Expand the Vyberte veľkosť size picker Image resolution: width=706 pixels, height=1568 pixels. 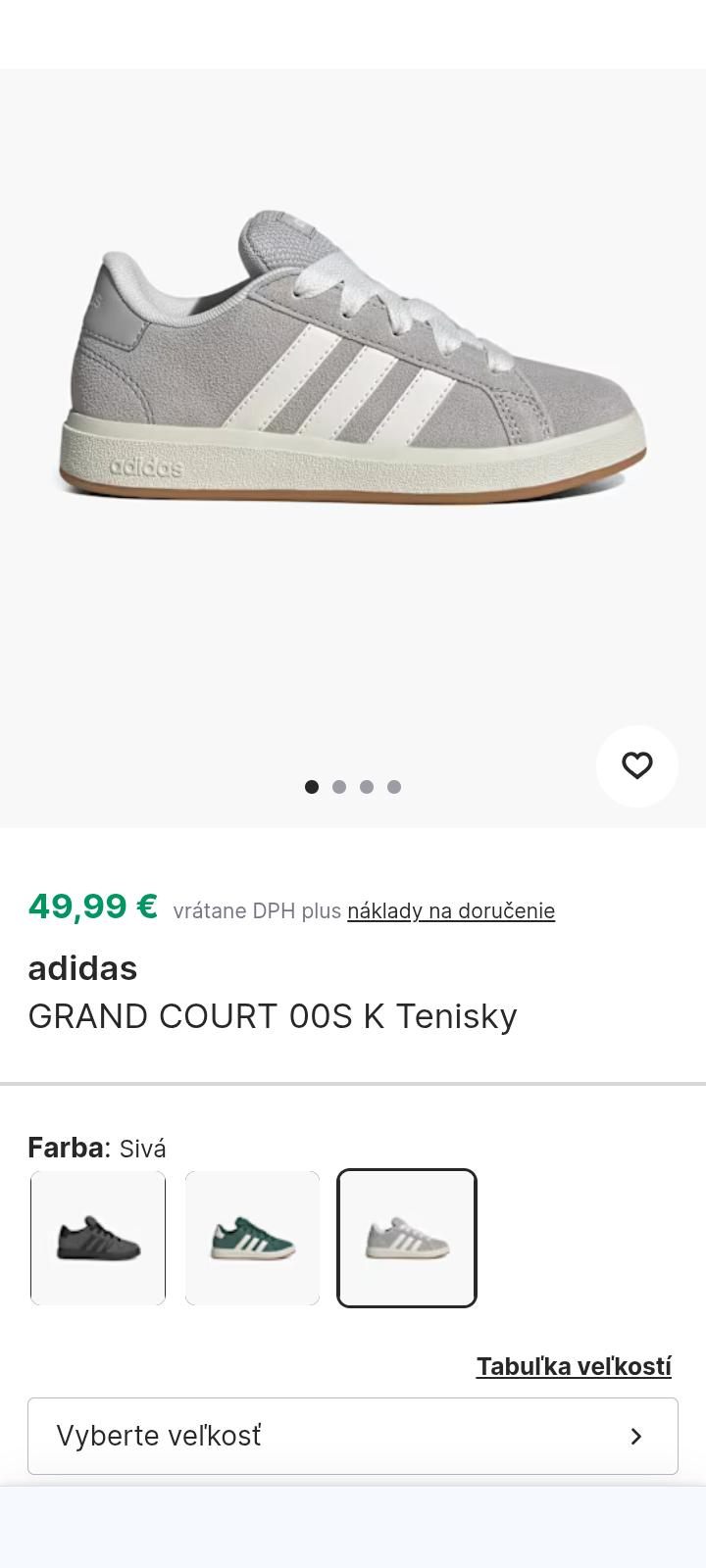(x=353, y=1436)
